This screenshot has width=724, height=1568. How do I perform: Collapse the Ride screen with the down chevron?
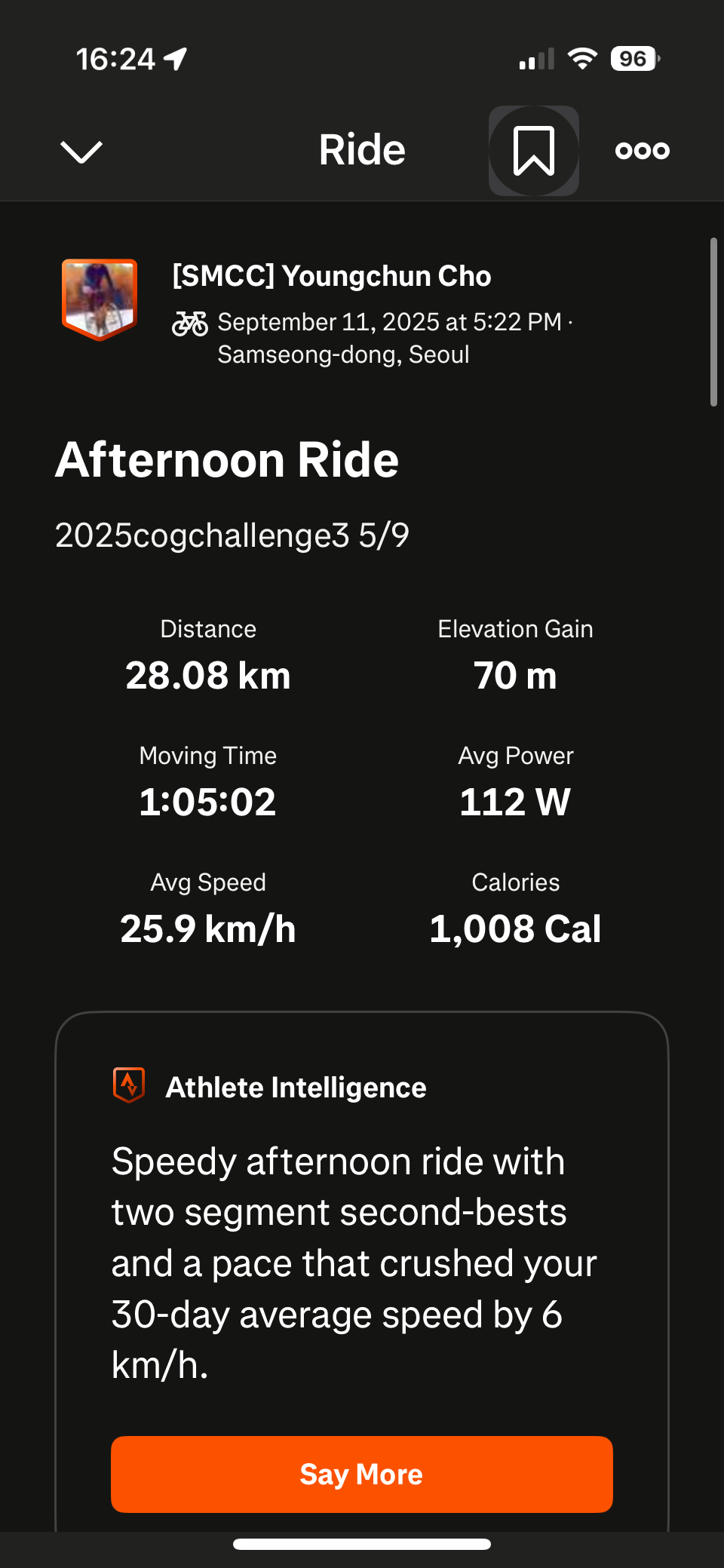click(x=81, y=152)
